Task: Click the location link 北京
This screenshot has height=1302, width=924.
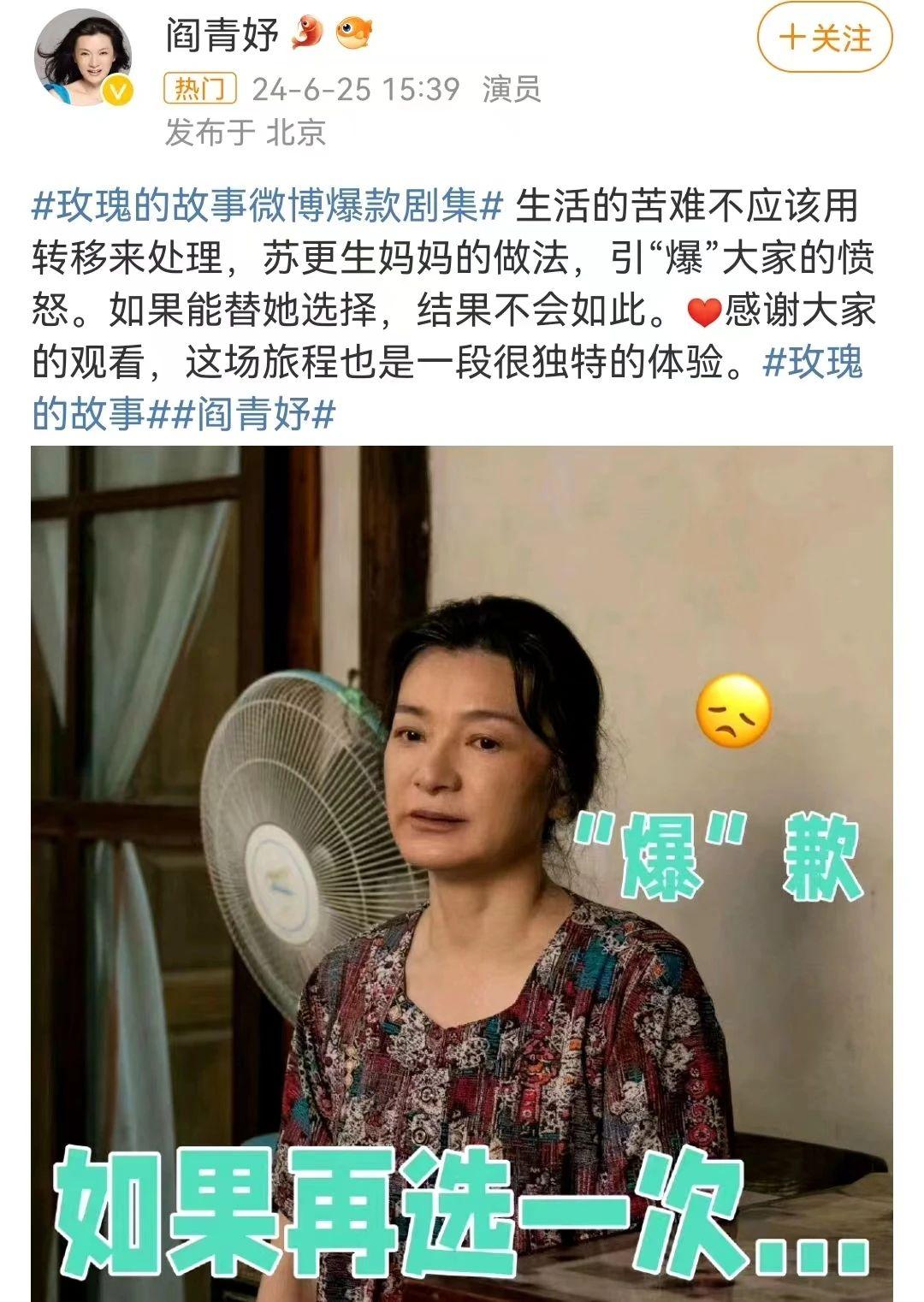Action: tap(296, 133)
